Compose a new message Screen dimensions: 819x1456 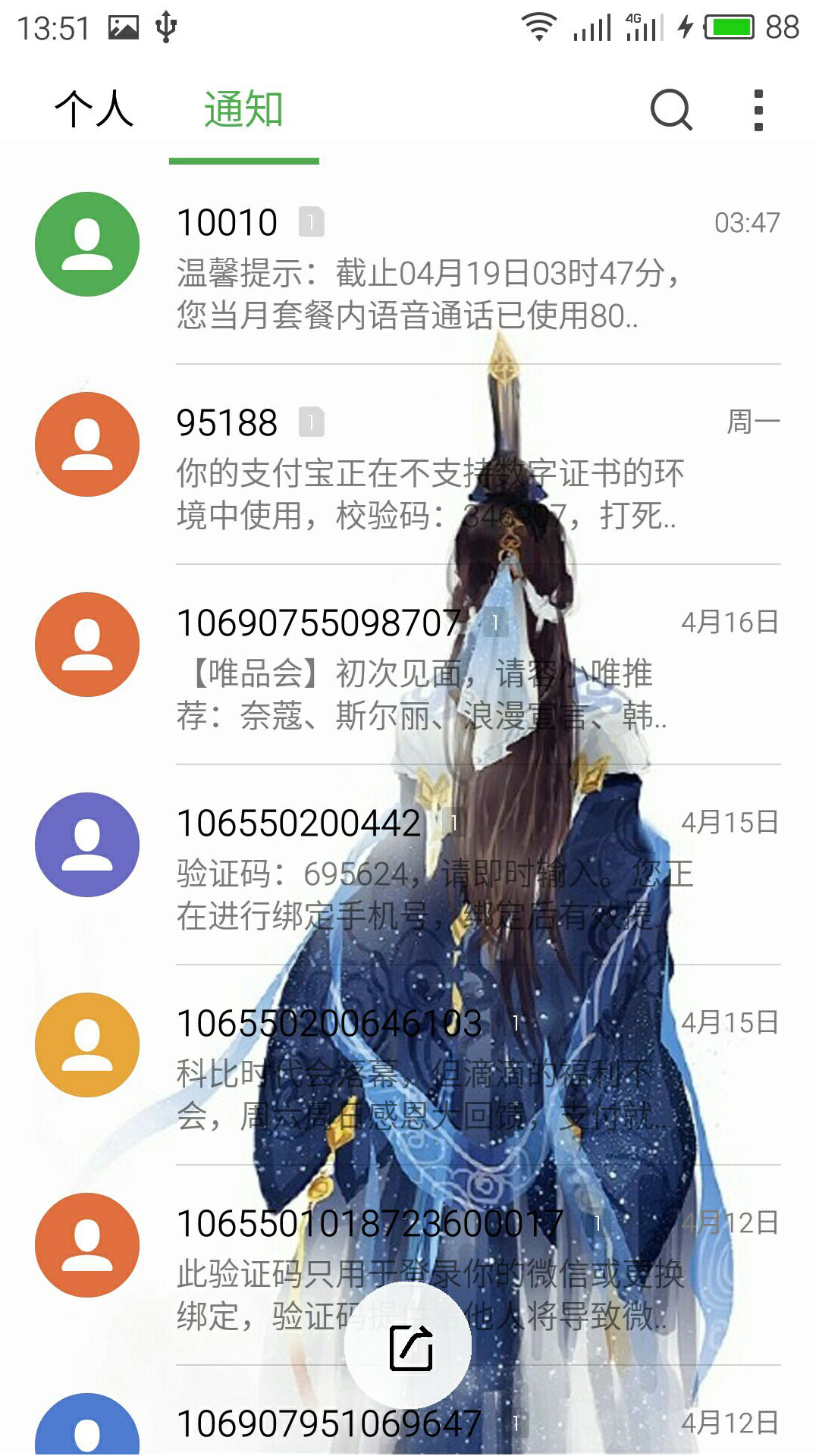pyautogui.click(x=408, y=1345)
